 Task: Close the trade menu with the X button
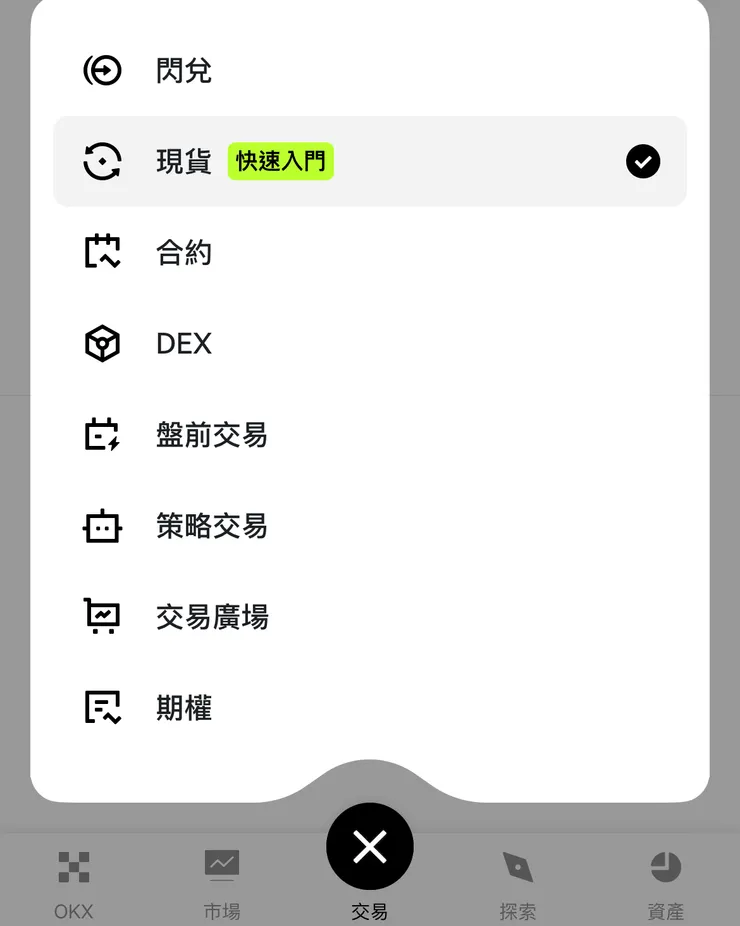370,846
